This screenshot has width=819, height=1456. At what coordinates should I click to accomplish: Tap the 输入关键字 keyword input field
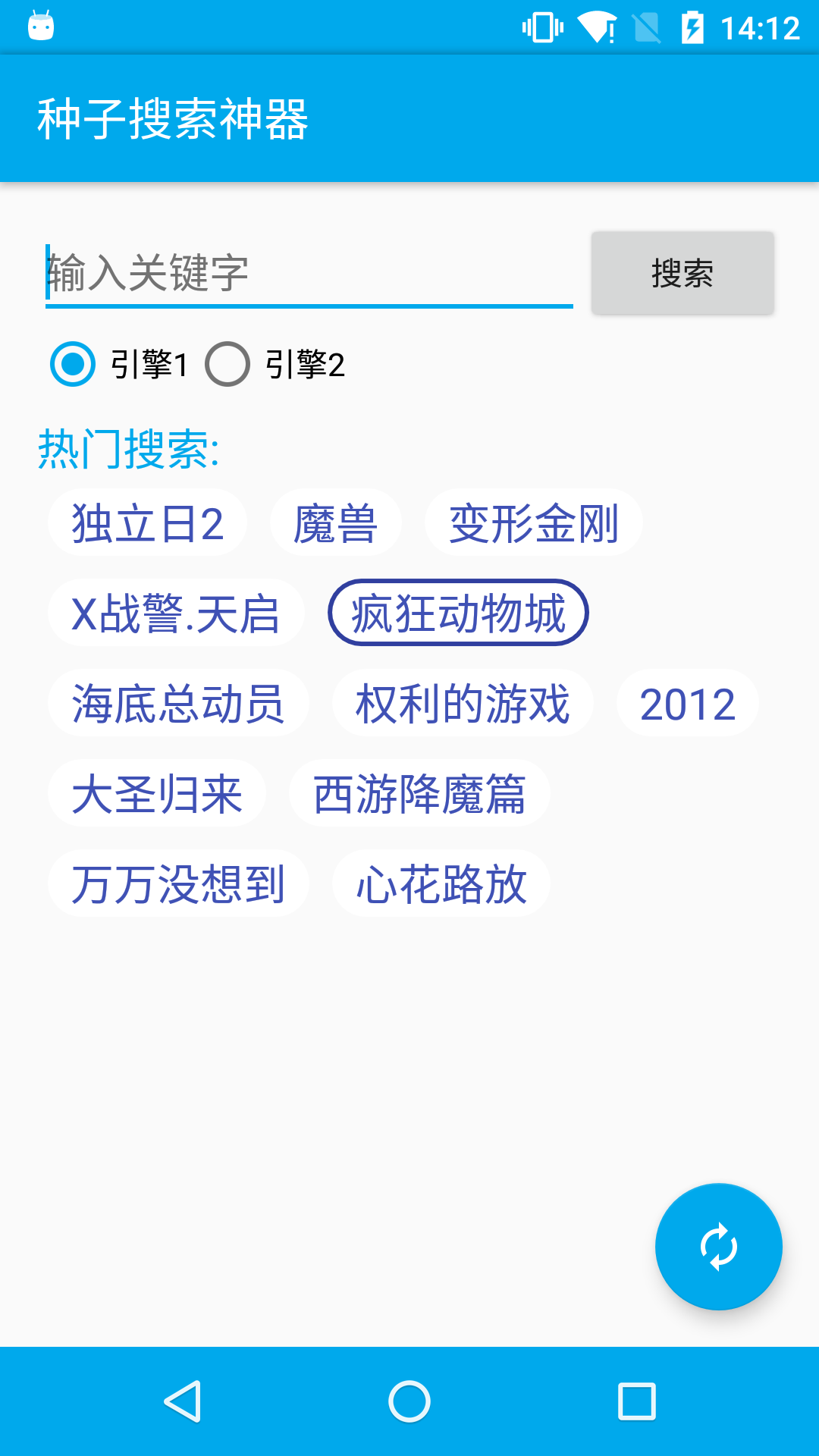click(309, 273)
